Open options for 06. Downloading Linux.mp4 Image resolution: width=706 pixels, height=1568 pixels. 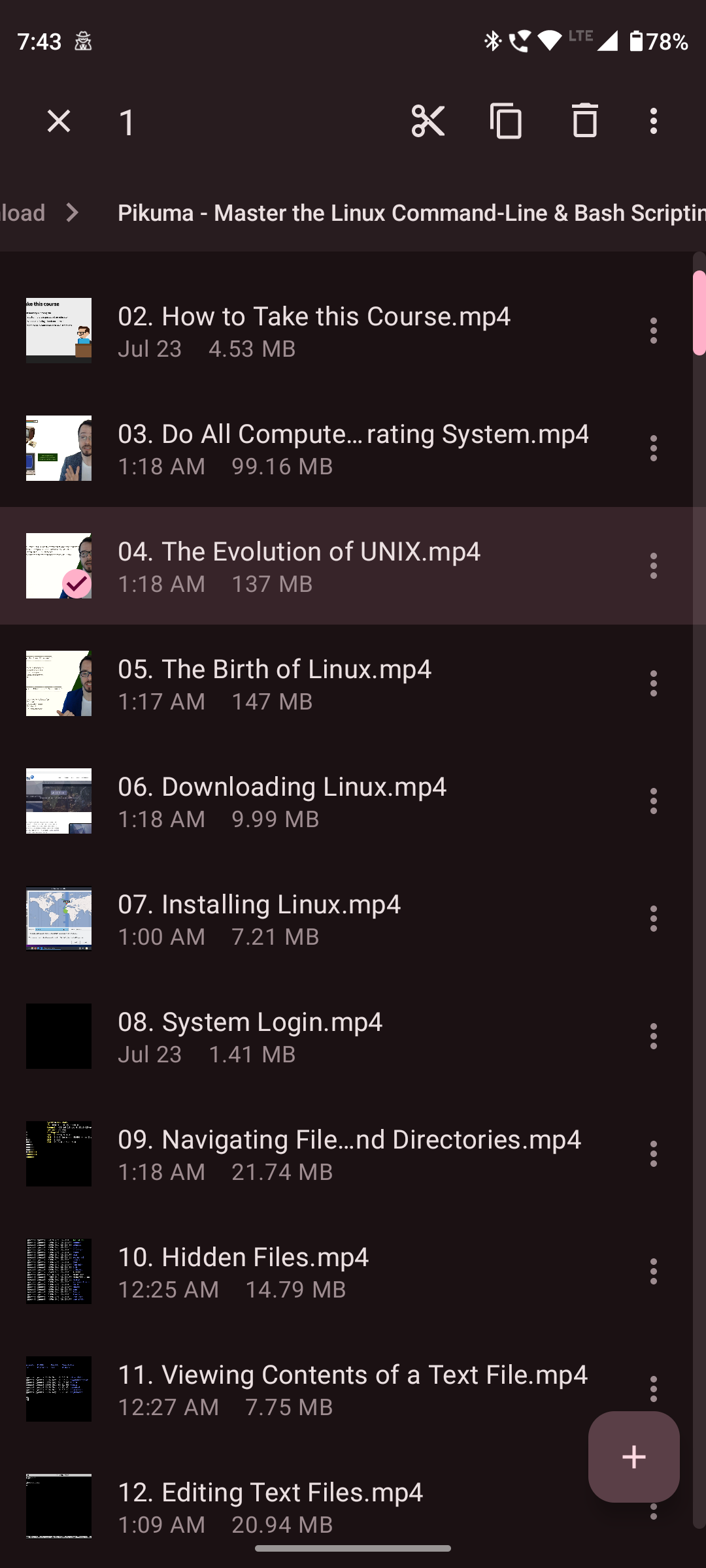(654, 801)
